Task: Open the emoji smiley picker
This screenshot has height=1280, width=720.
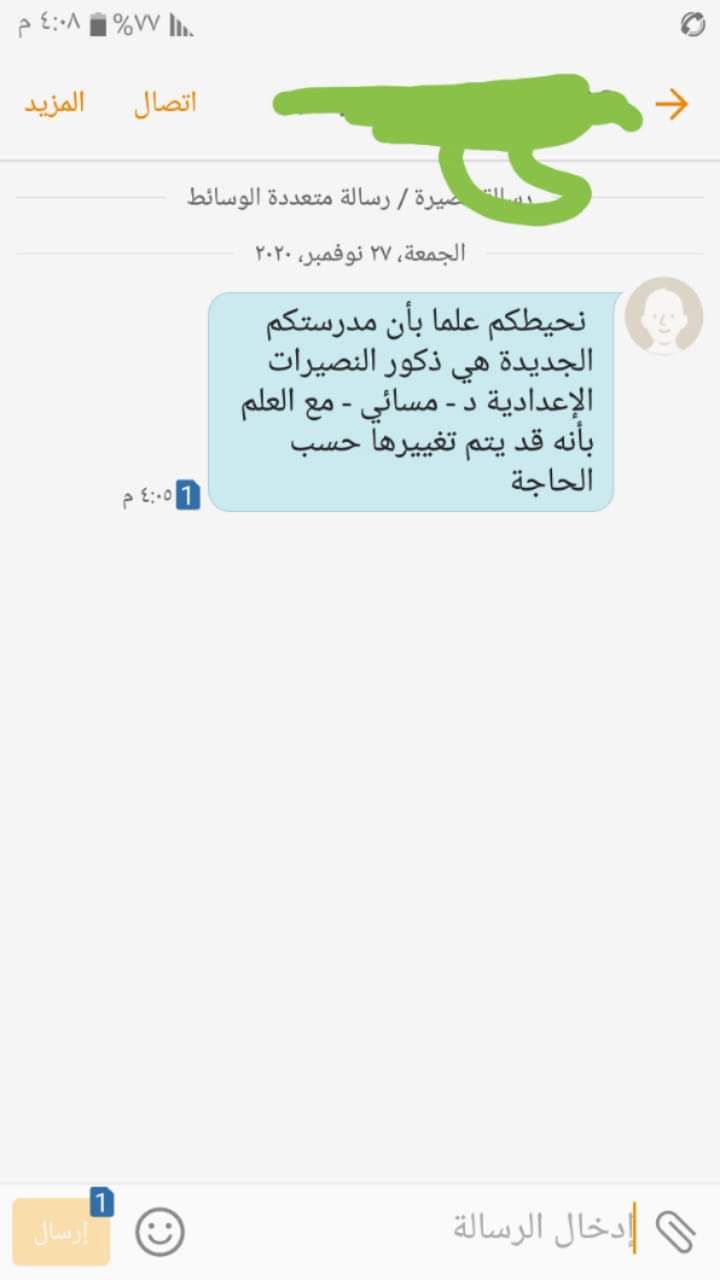Action: pos(161,1232)
